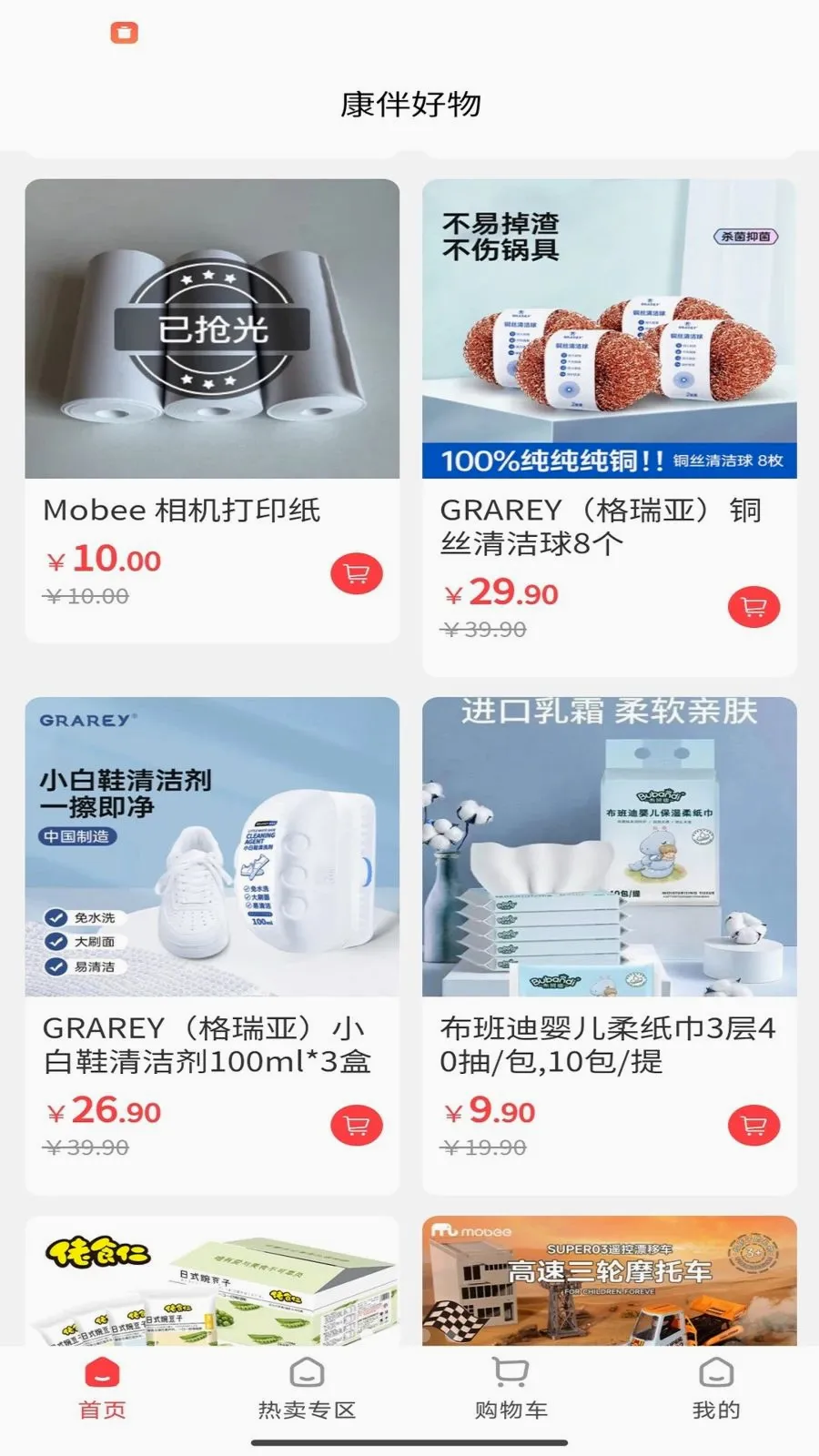Add GRAREY 铜丝清洁球8个 to the cart

(x=753, y=607)
